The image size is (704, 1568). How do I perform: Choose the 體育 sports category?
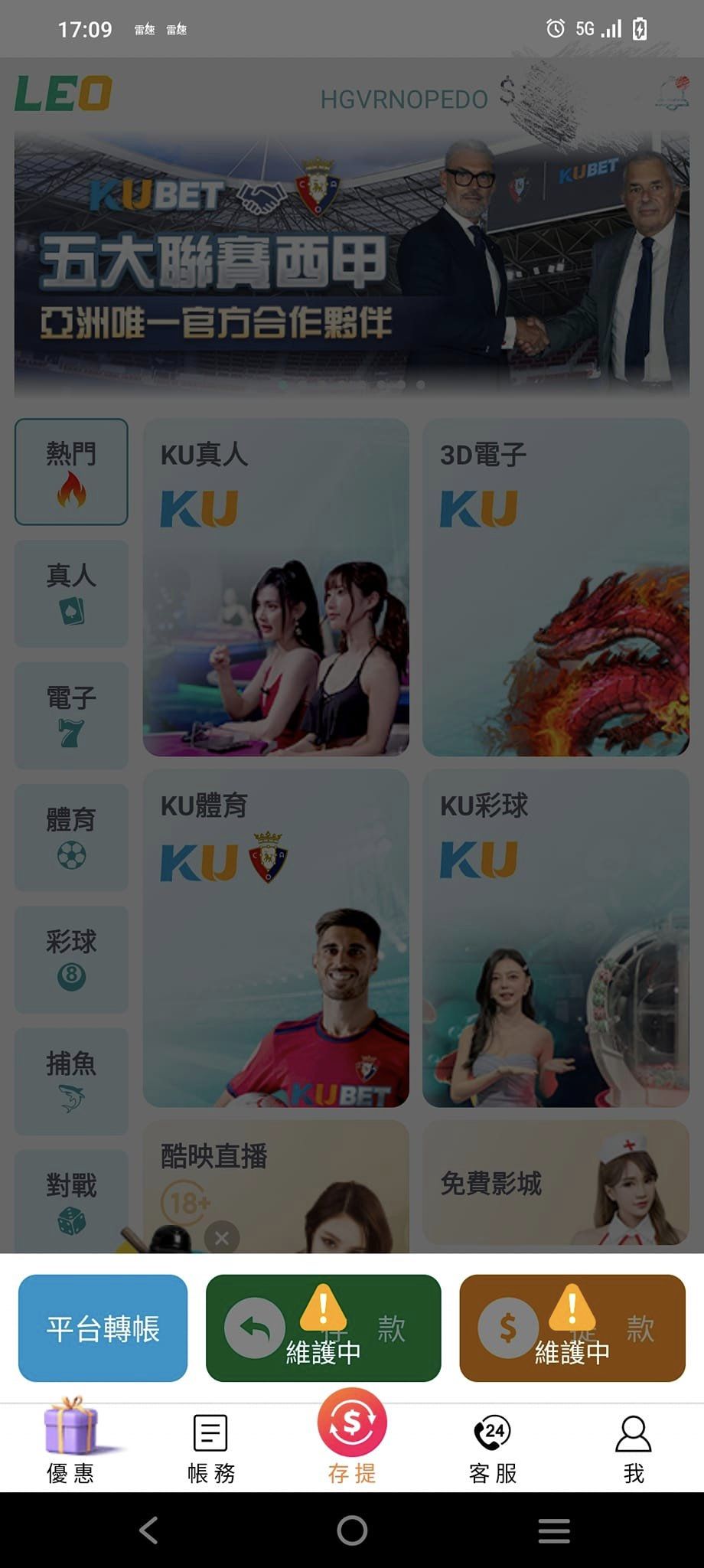click(x=71, y=837)
